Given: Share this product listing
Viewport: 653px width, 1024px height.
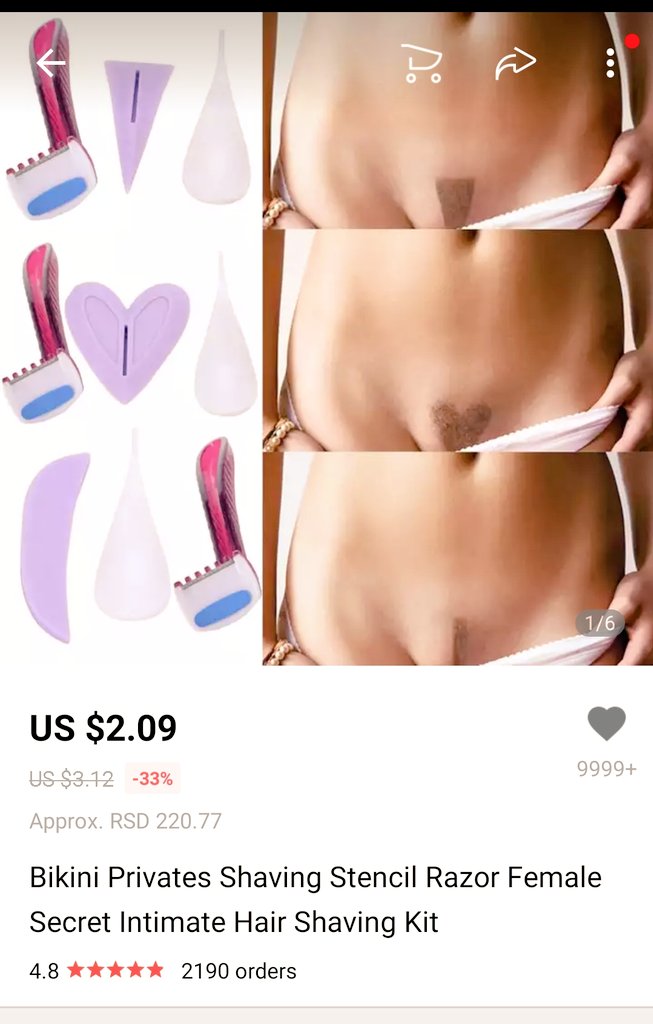Looking at the screenshot, I should pos(515,63).
